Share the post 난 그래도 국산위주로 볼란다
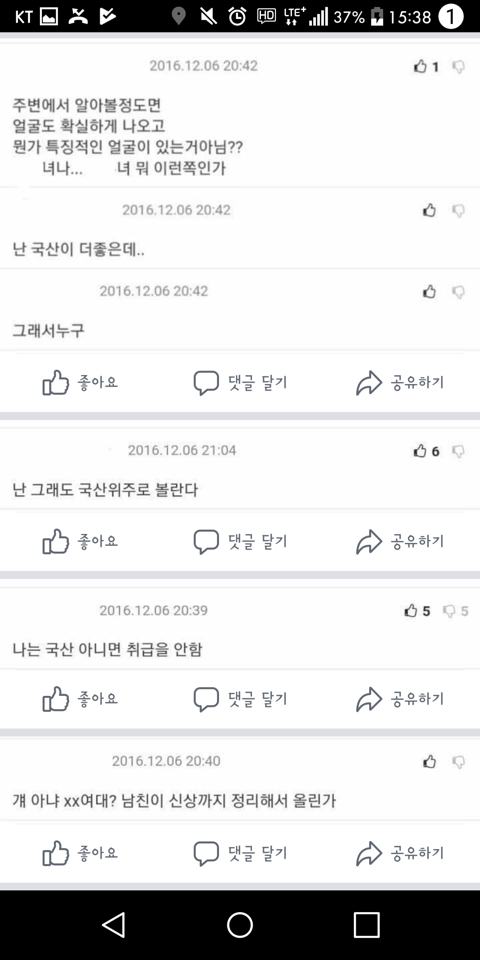480x960 pixels. [x=400, y=541]
